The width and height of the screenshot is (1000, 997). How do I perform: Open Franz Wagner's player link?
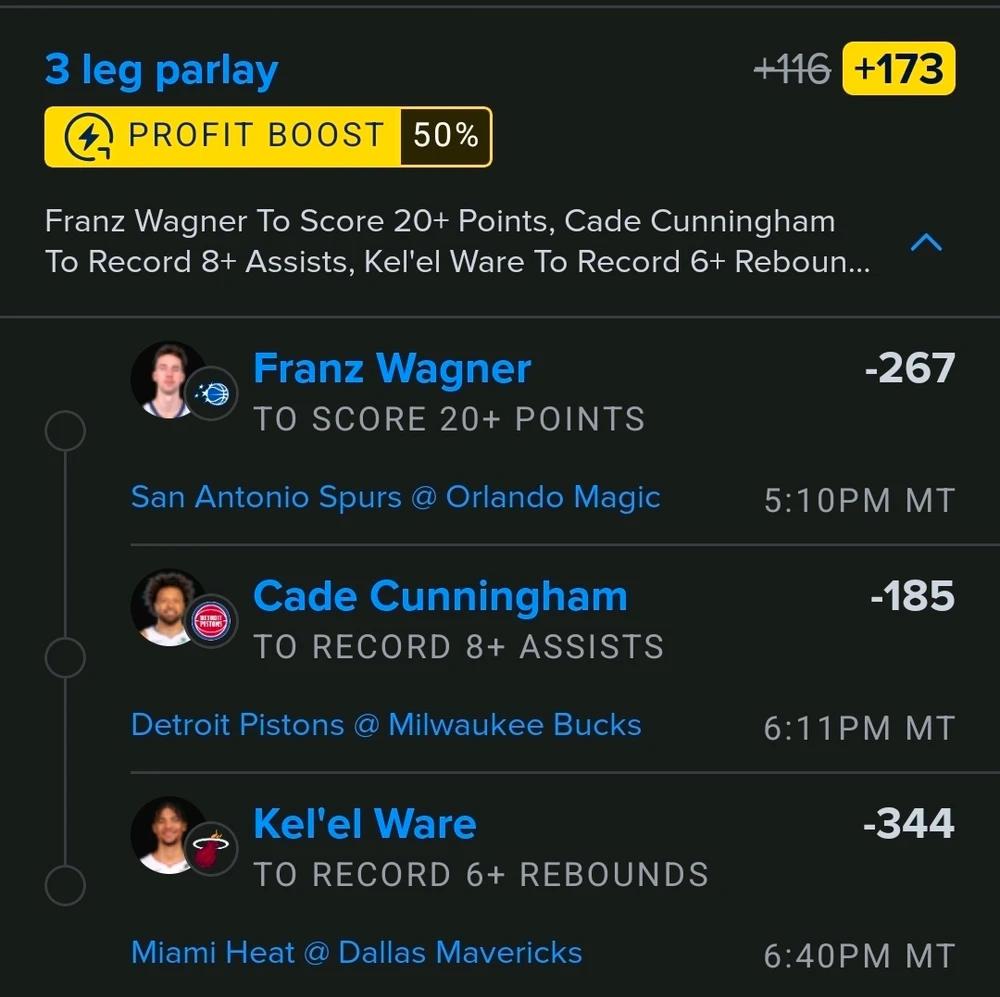point(391,369)
